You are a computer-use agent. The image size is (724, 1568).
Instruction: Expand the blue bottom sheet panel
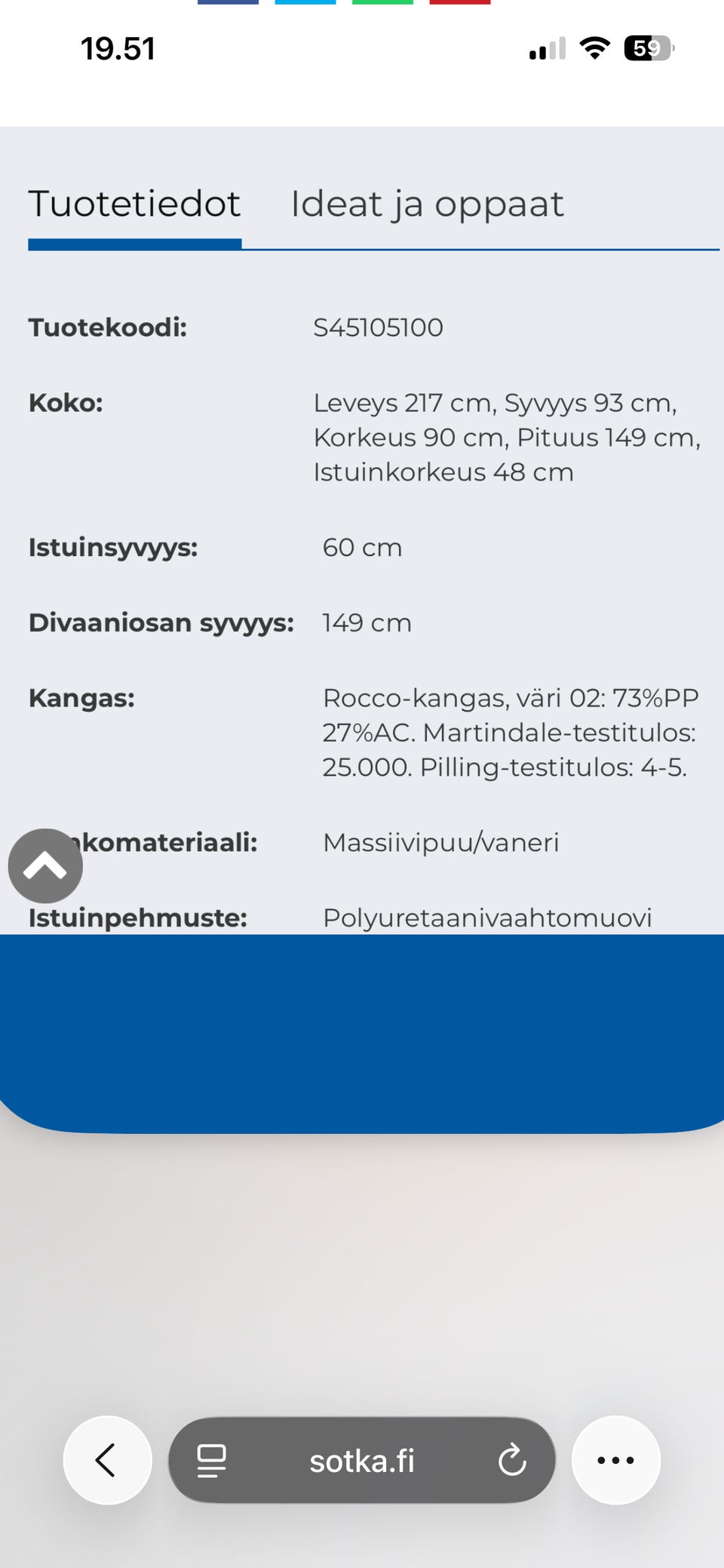tap(362, 1026)
